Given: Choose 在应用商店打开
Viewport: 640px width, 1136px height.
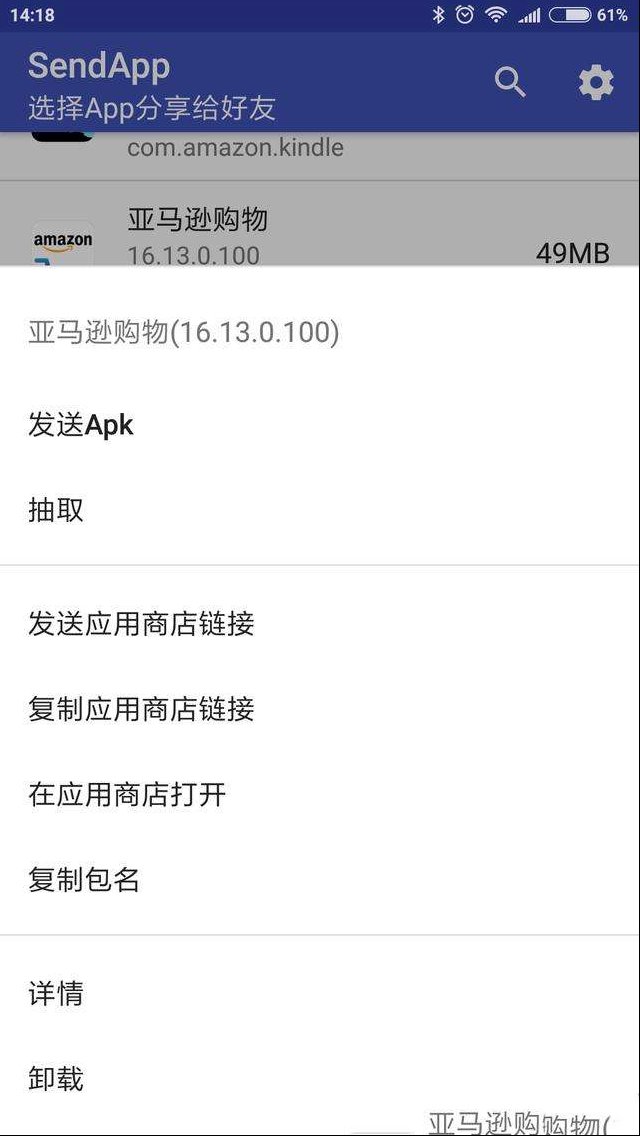Looking at the screenshot, I should click(320, 795).
